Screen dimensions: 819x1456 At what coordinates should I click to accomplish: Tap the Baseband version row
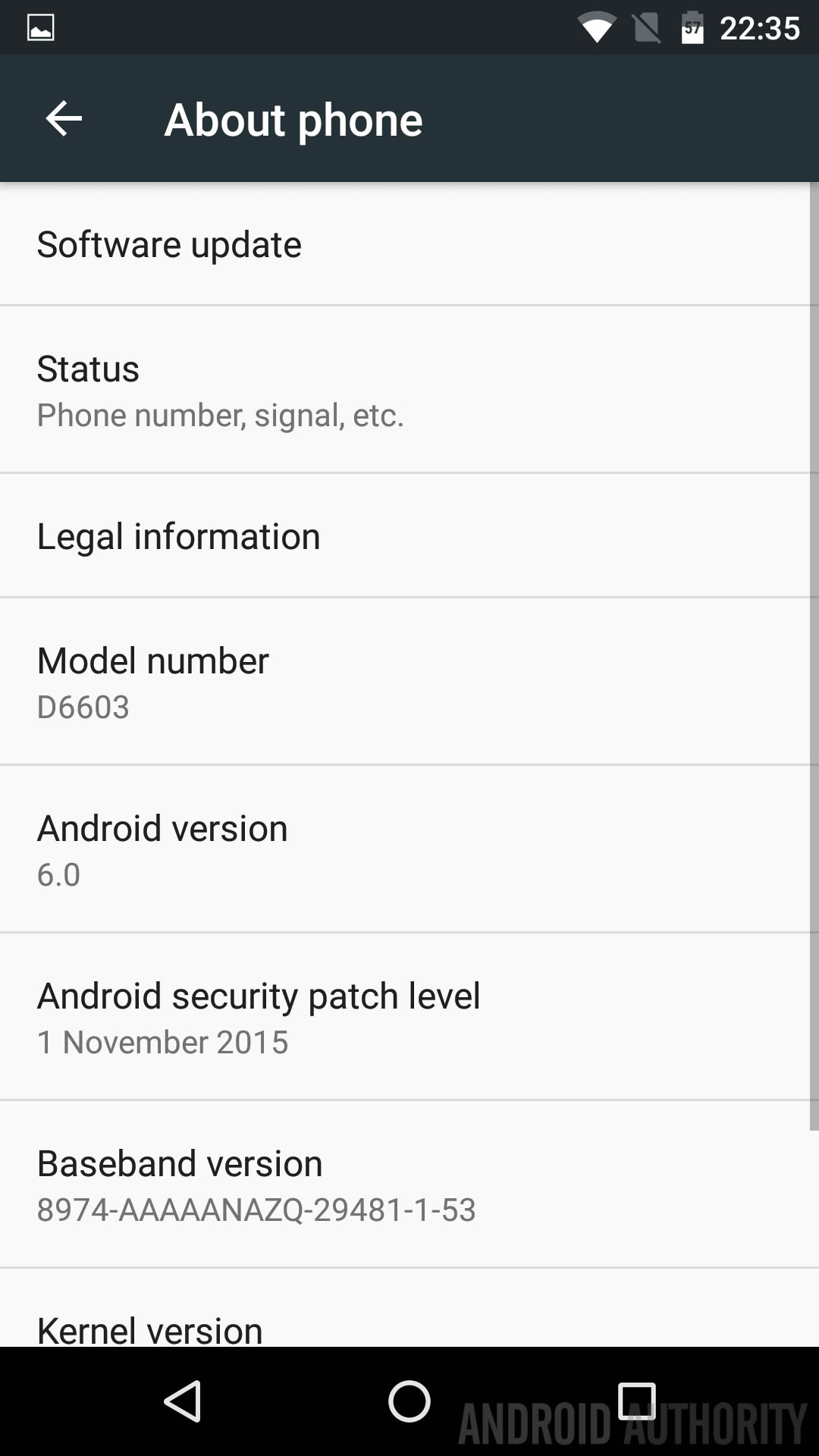[x=409, y=1185]
